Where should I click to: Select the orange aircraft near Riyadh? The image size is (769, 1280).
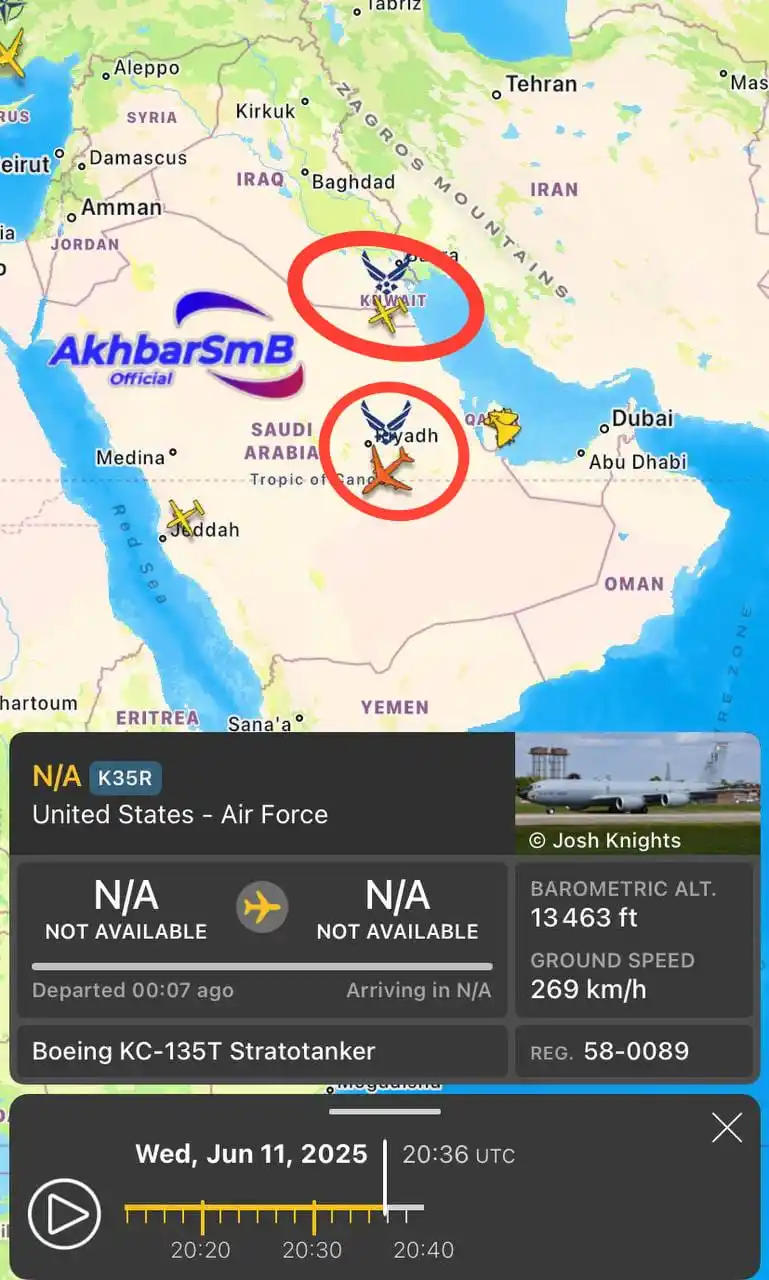(388, 470)
